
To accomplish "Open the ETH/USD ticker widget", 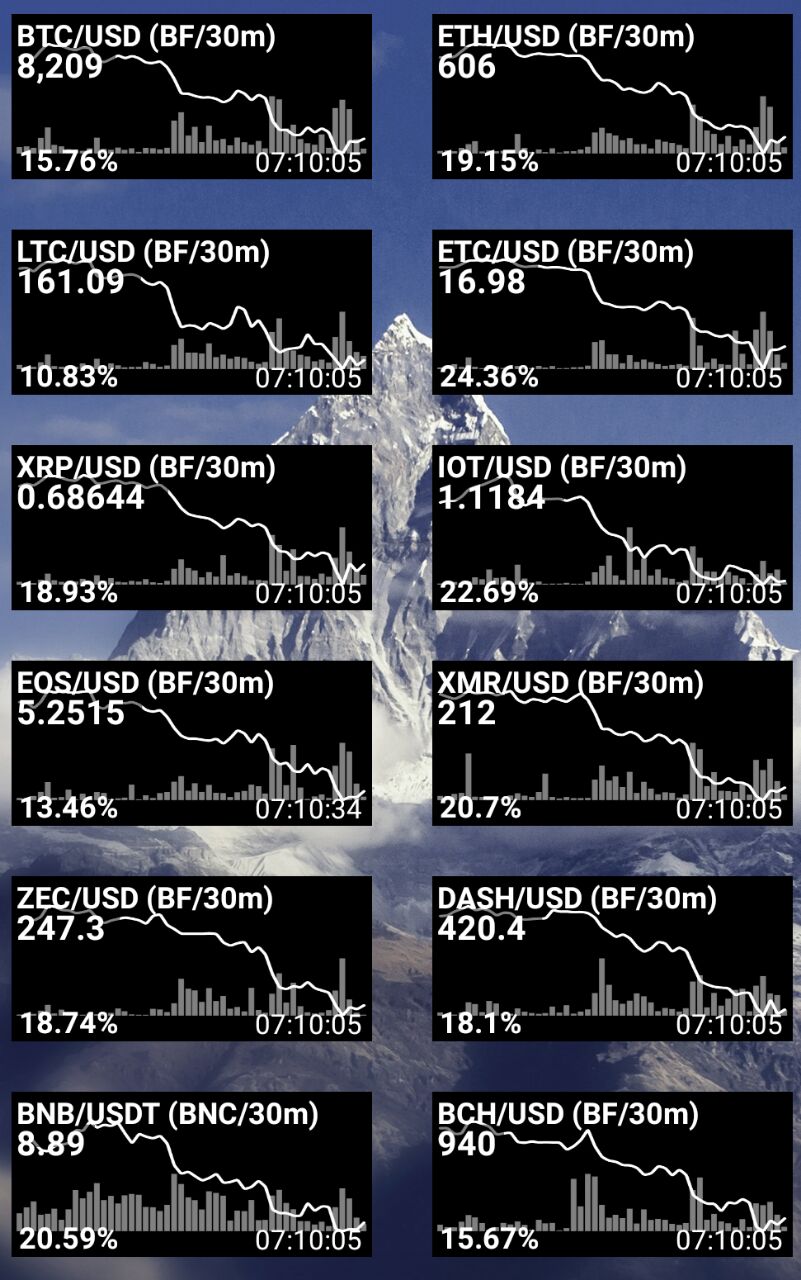I will click(612, 97).
